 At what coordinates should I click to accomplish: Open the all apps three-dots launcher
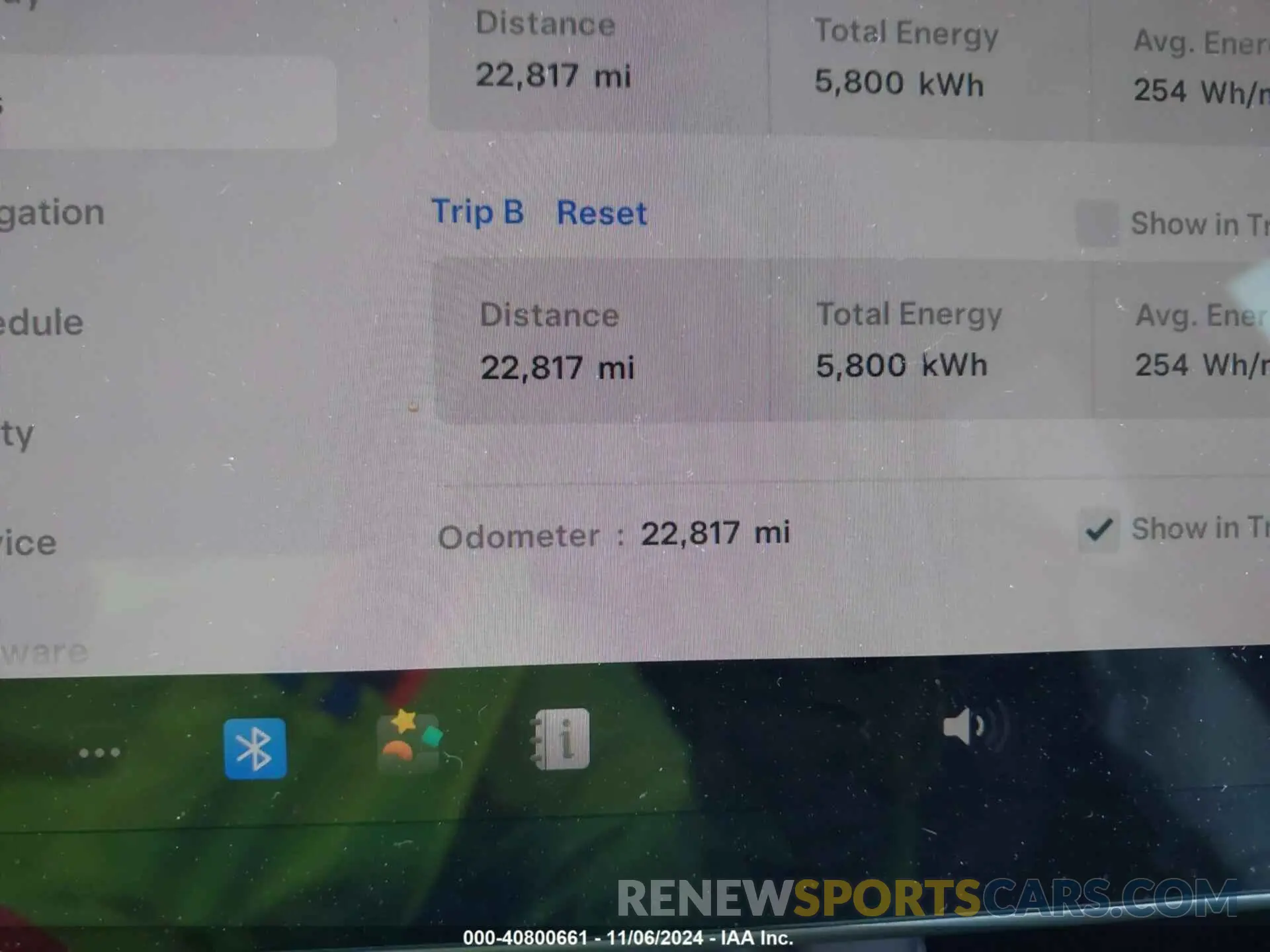tap(99, 752)
